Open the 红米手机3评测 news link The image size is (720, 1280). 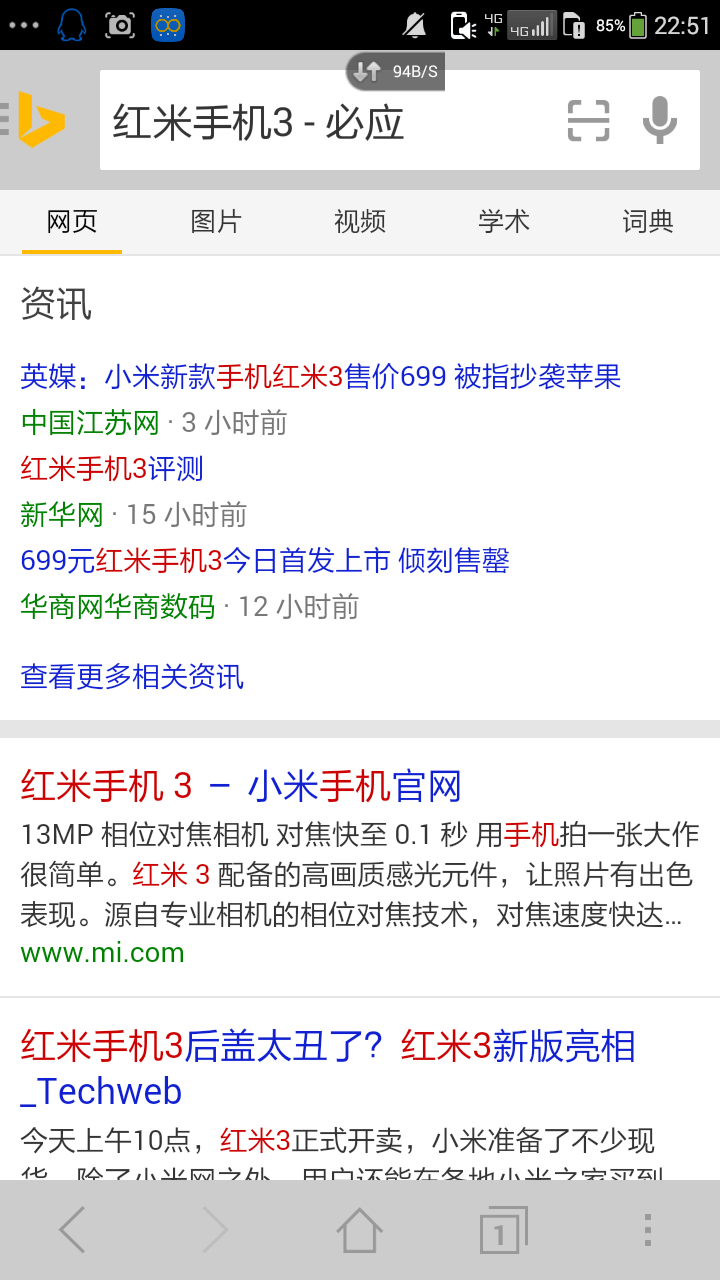[x=112, y=469]
